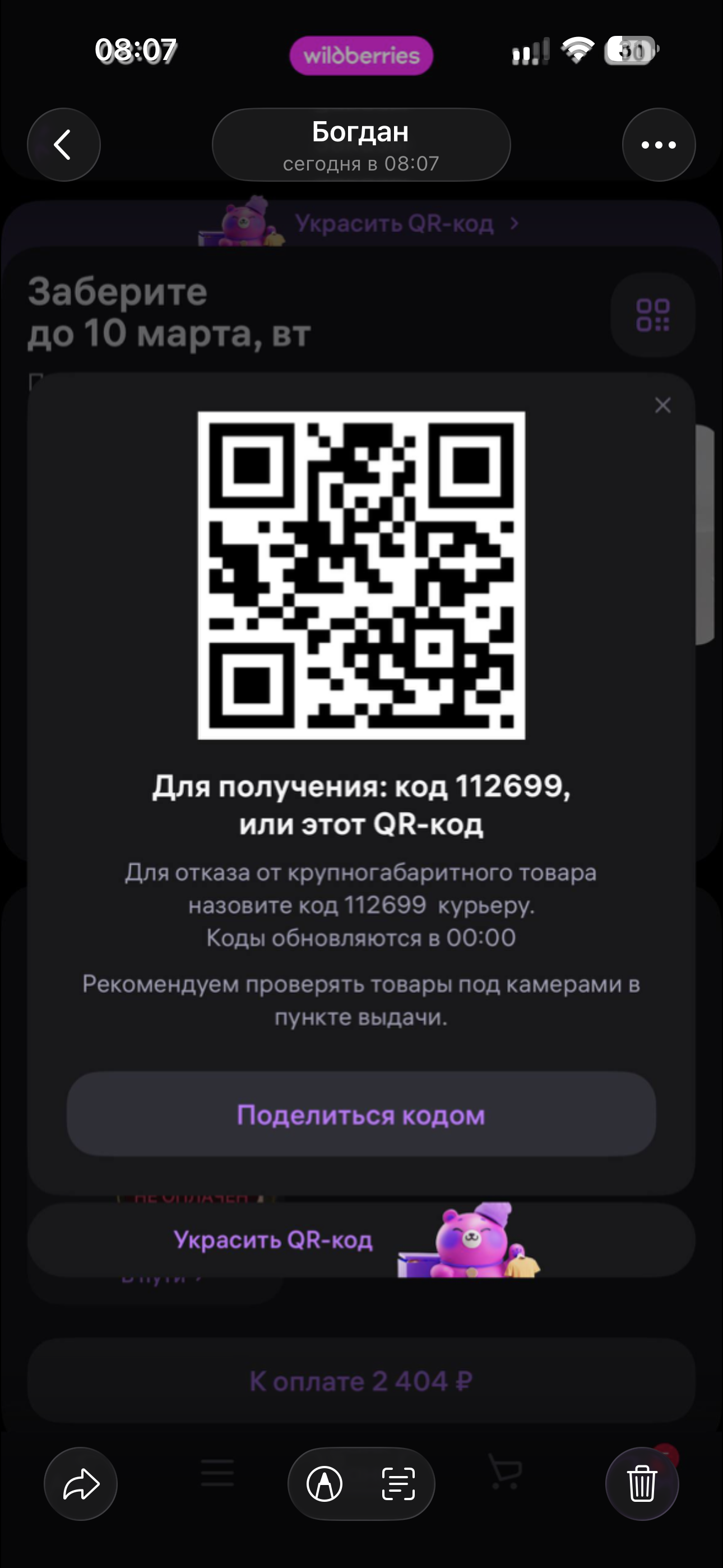Scan text in the image

point(398,1484)
